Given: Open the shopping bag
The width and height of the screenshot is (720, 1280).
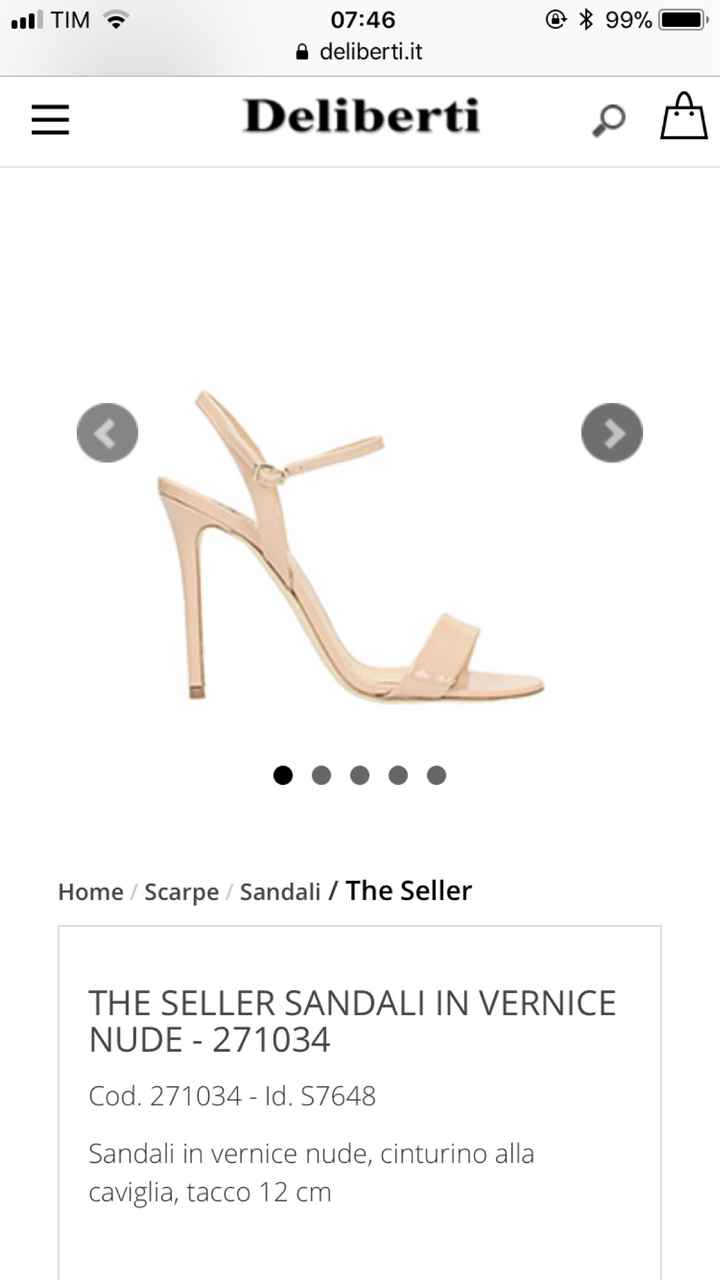Looking at the screenshot, I should [x=683, y=117].
